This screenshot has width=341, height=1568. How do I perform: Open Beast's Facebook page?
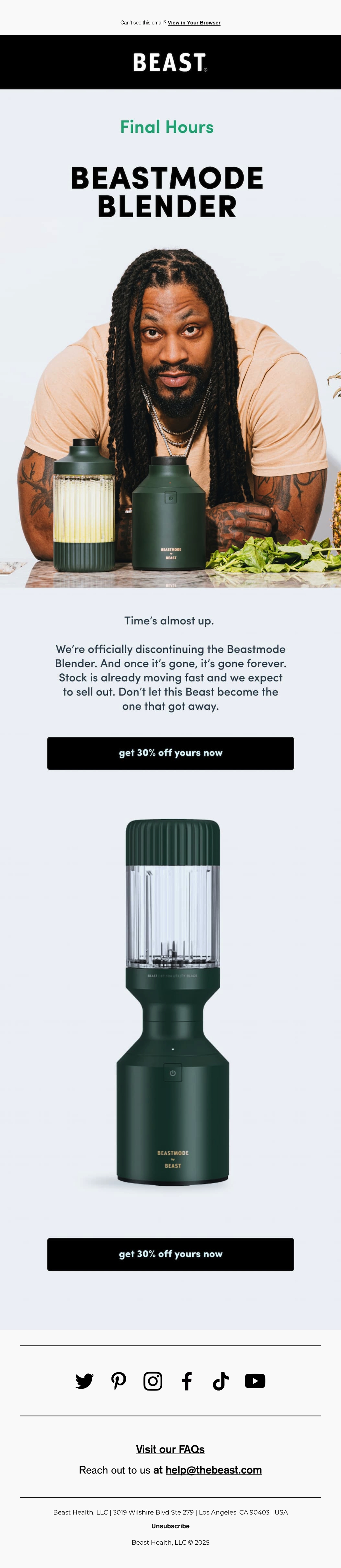point(187,1381)
